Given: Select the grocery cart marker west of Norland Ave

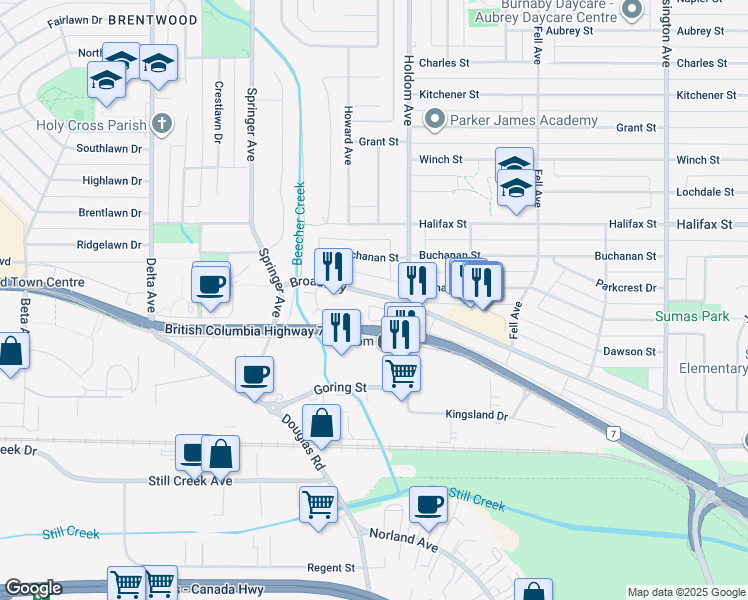Looking at the screenshot, I should pos(319,509).
